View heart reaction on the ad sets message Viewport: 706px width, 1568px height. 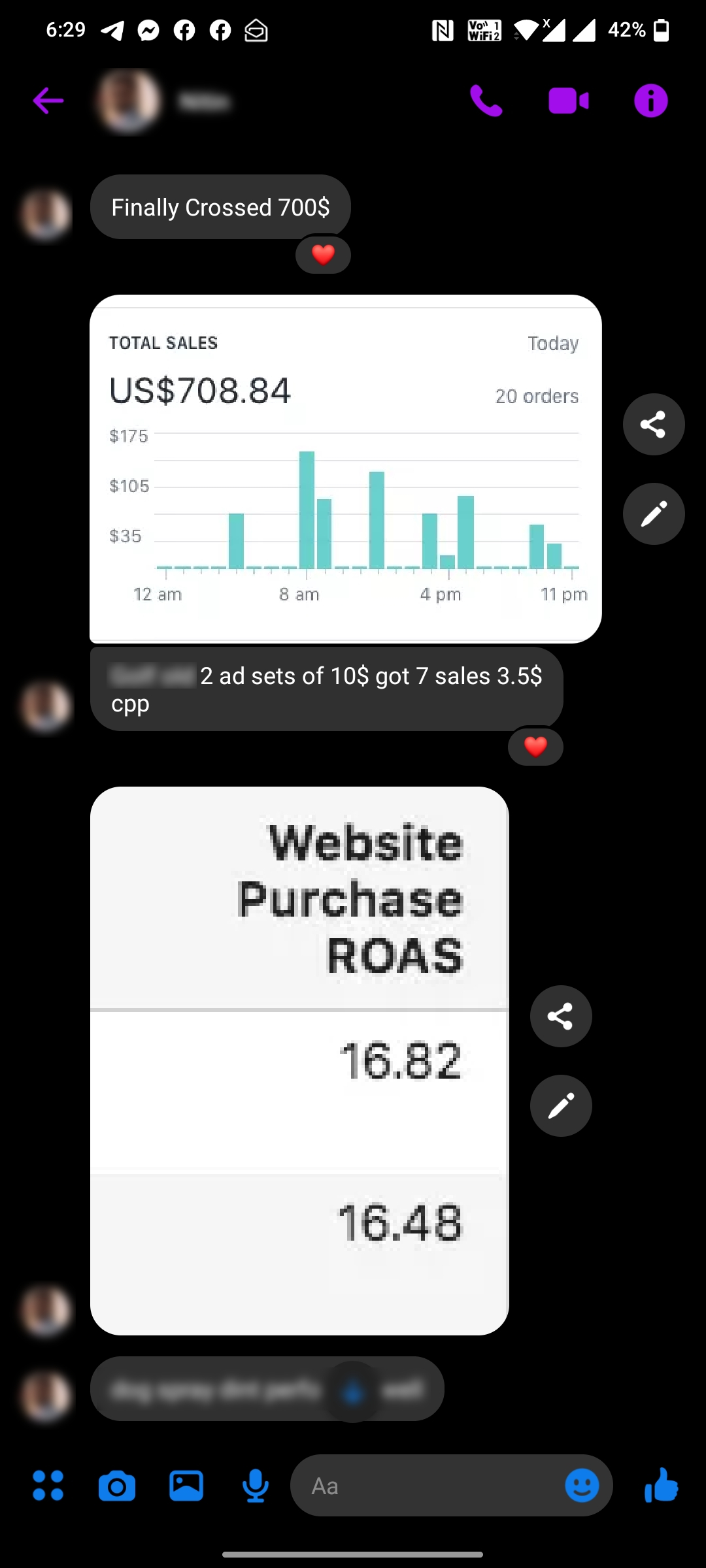535,746
